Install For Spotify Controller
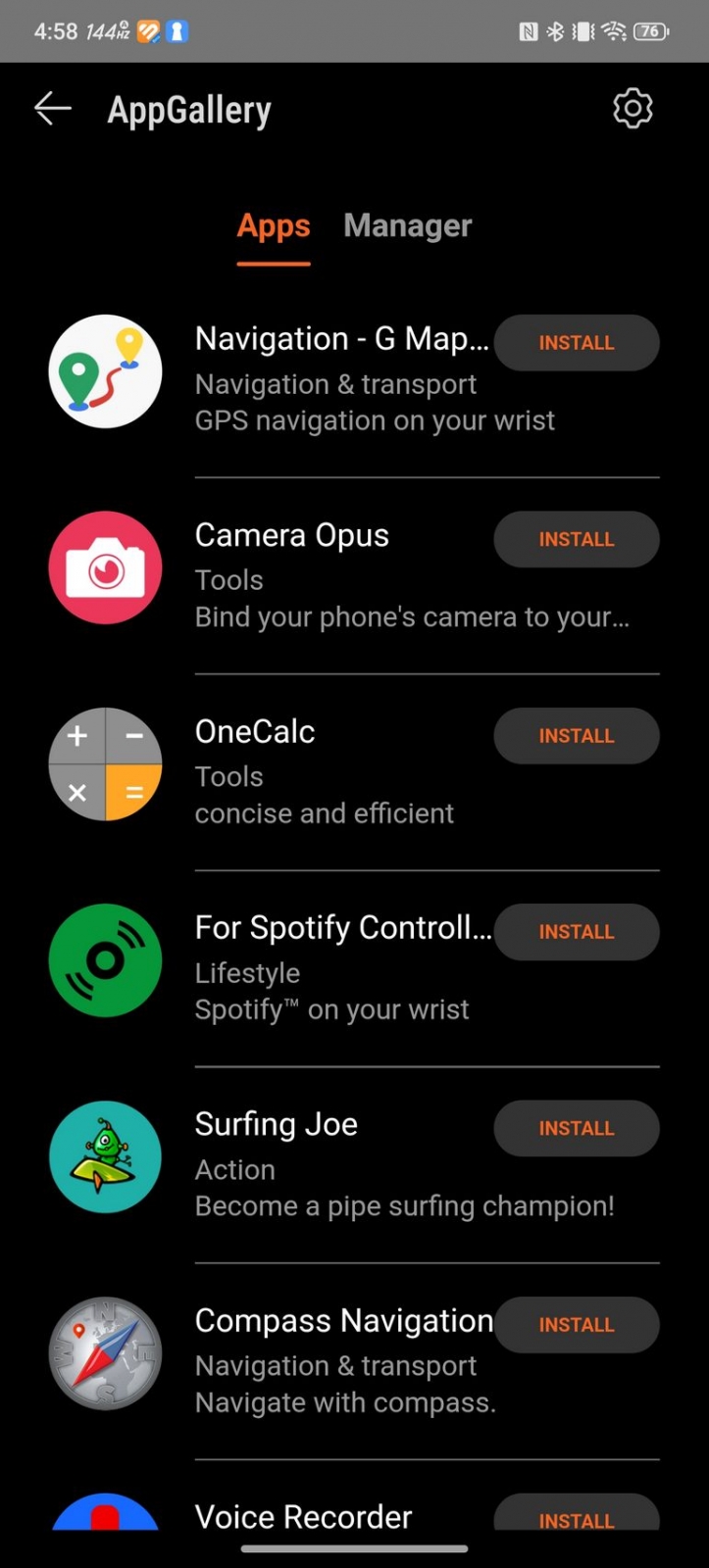 pyautogui.click(x=577, y=932)
